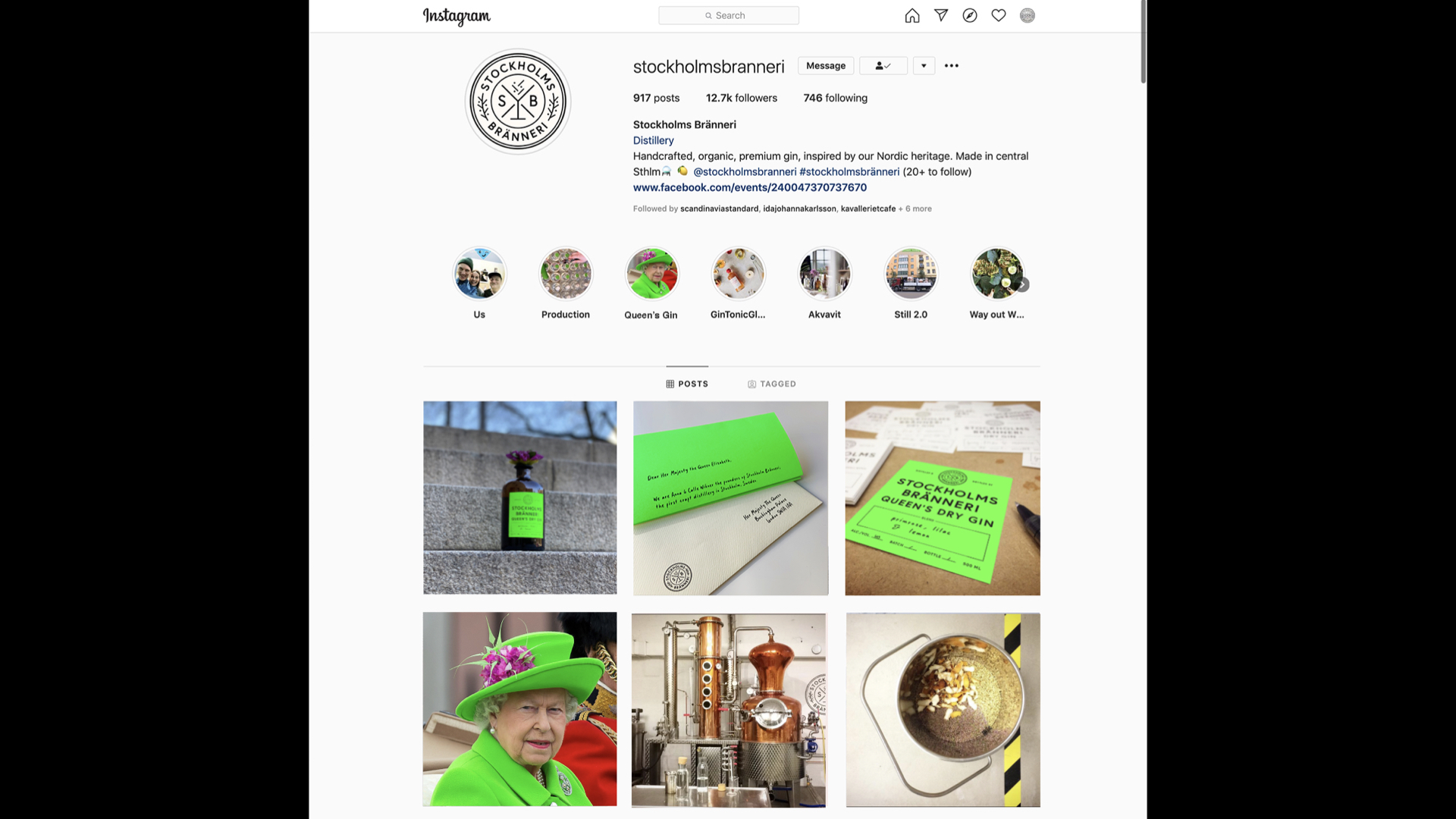The image size is (1456, 819).
Task: Open the @stockholmsbranneri mention link
Action: (x=745, y=172)
